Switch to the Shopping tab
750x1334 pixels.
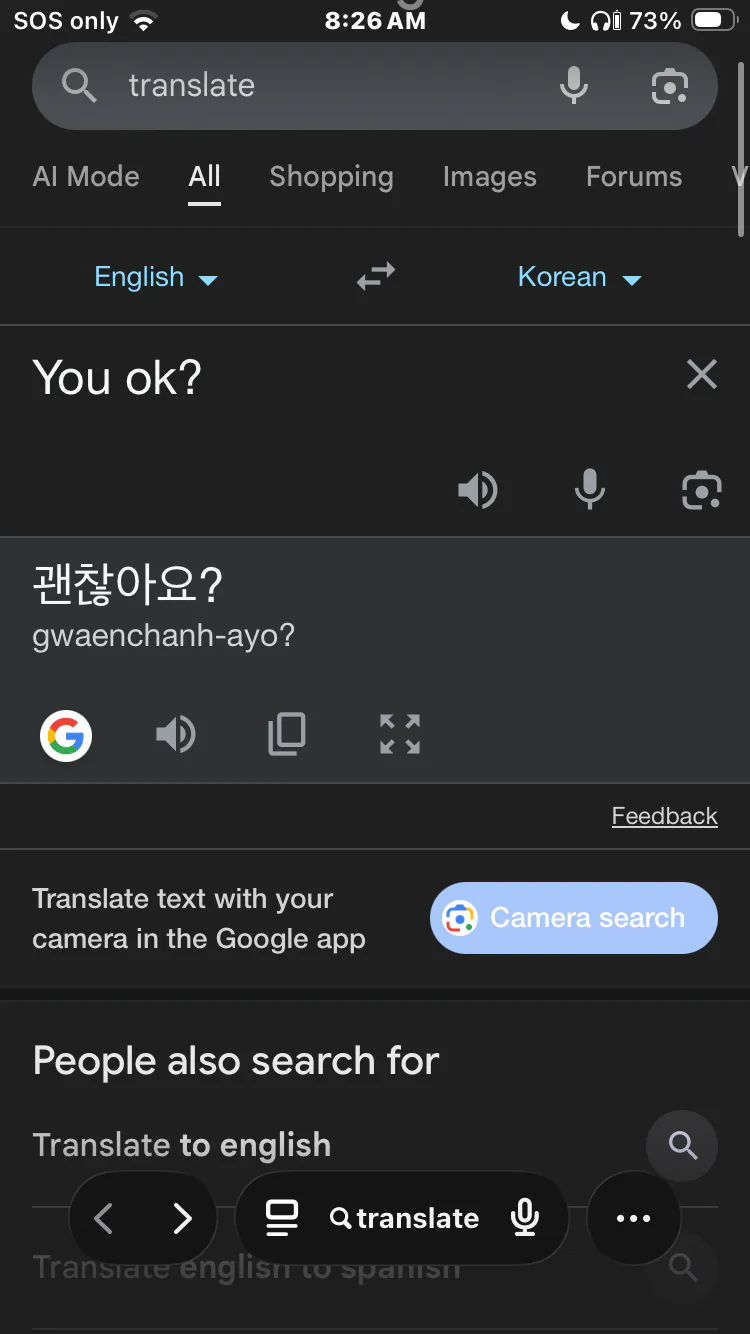click(331, 177)
